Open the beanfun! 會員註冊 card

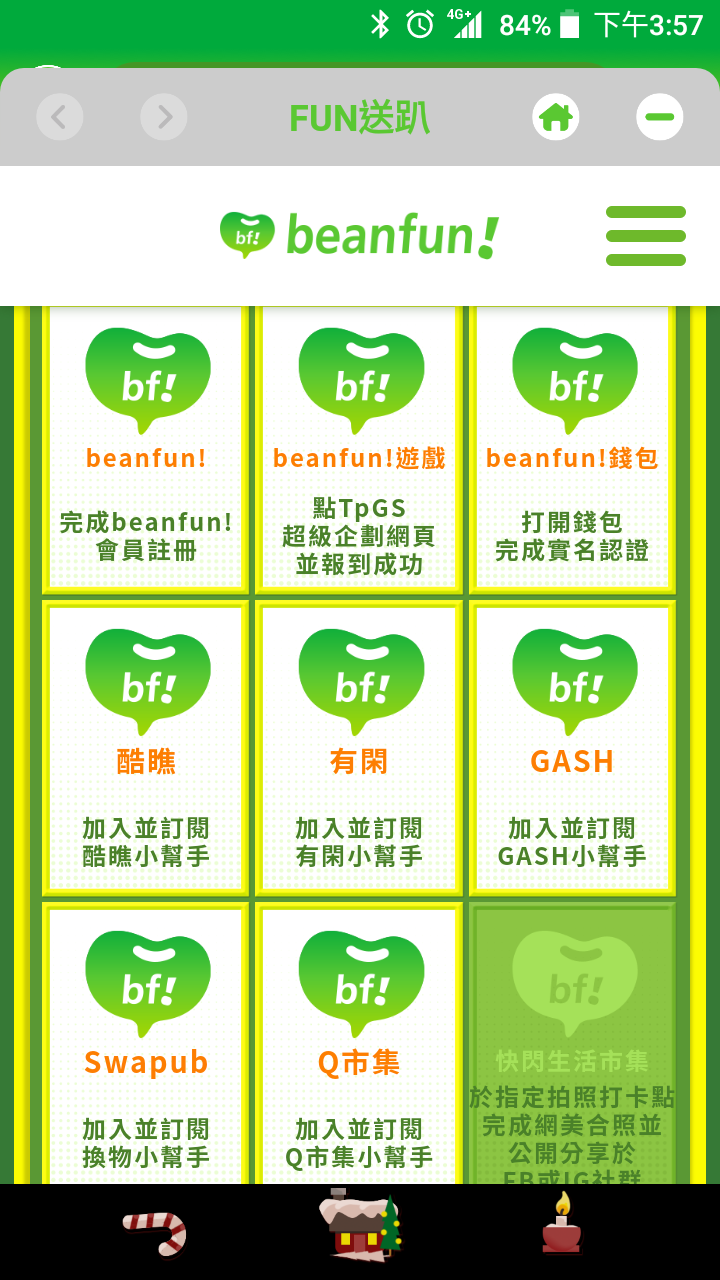(146, 450)
